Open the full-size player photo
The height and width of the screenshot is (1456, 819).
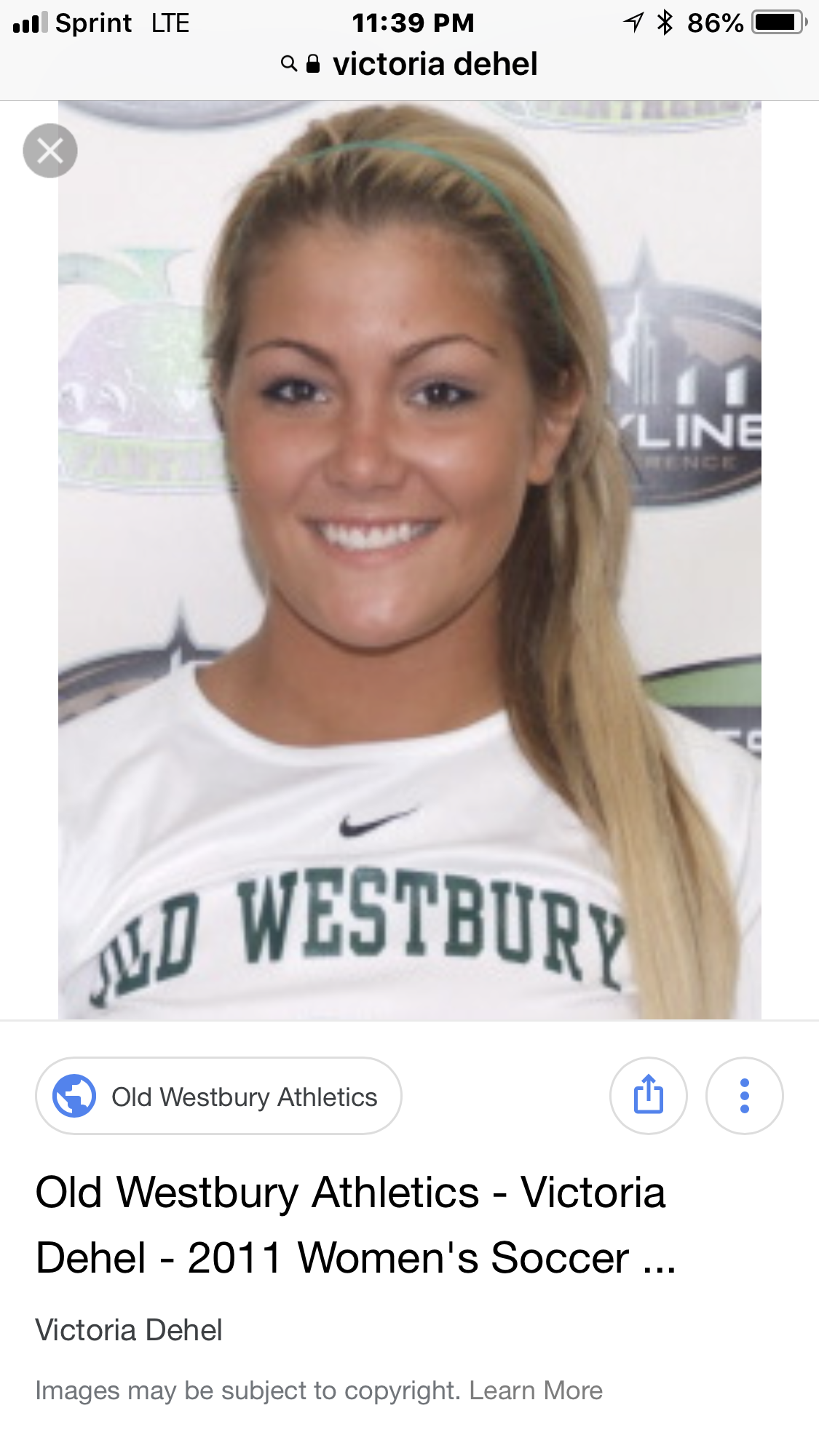point(410,560)
